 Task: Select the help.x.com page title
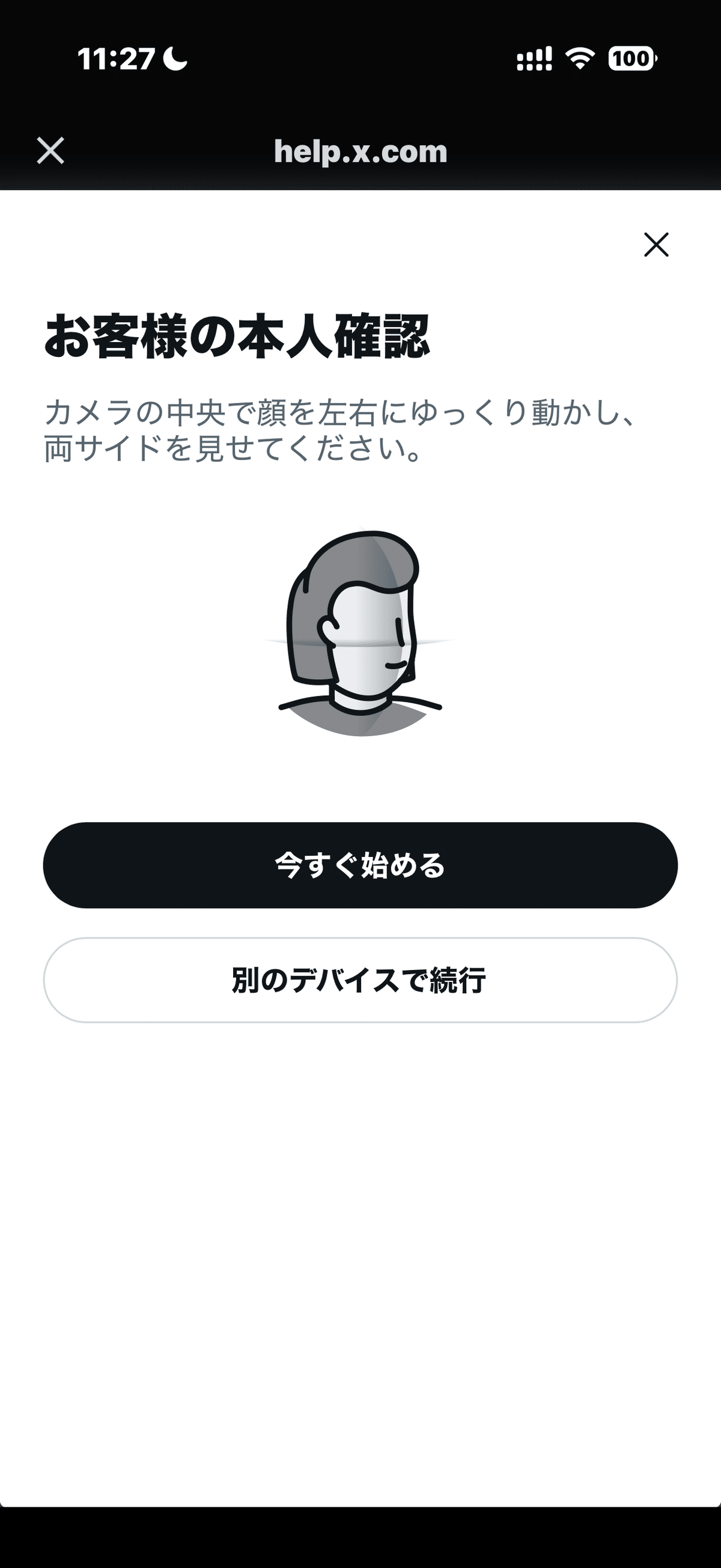(x=360, y=151)
